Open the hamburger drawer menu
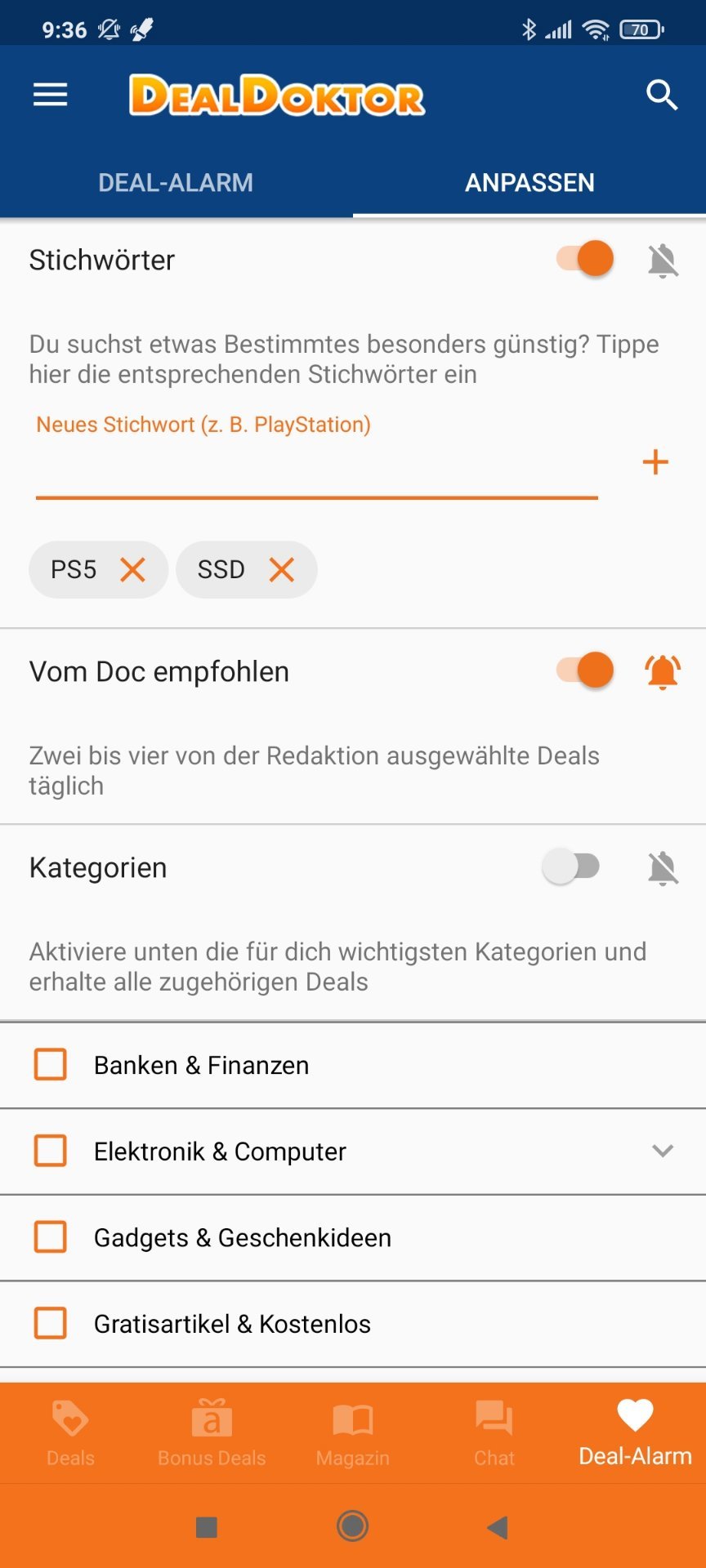 point(50,96)
